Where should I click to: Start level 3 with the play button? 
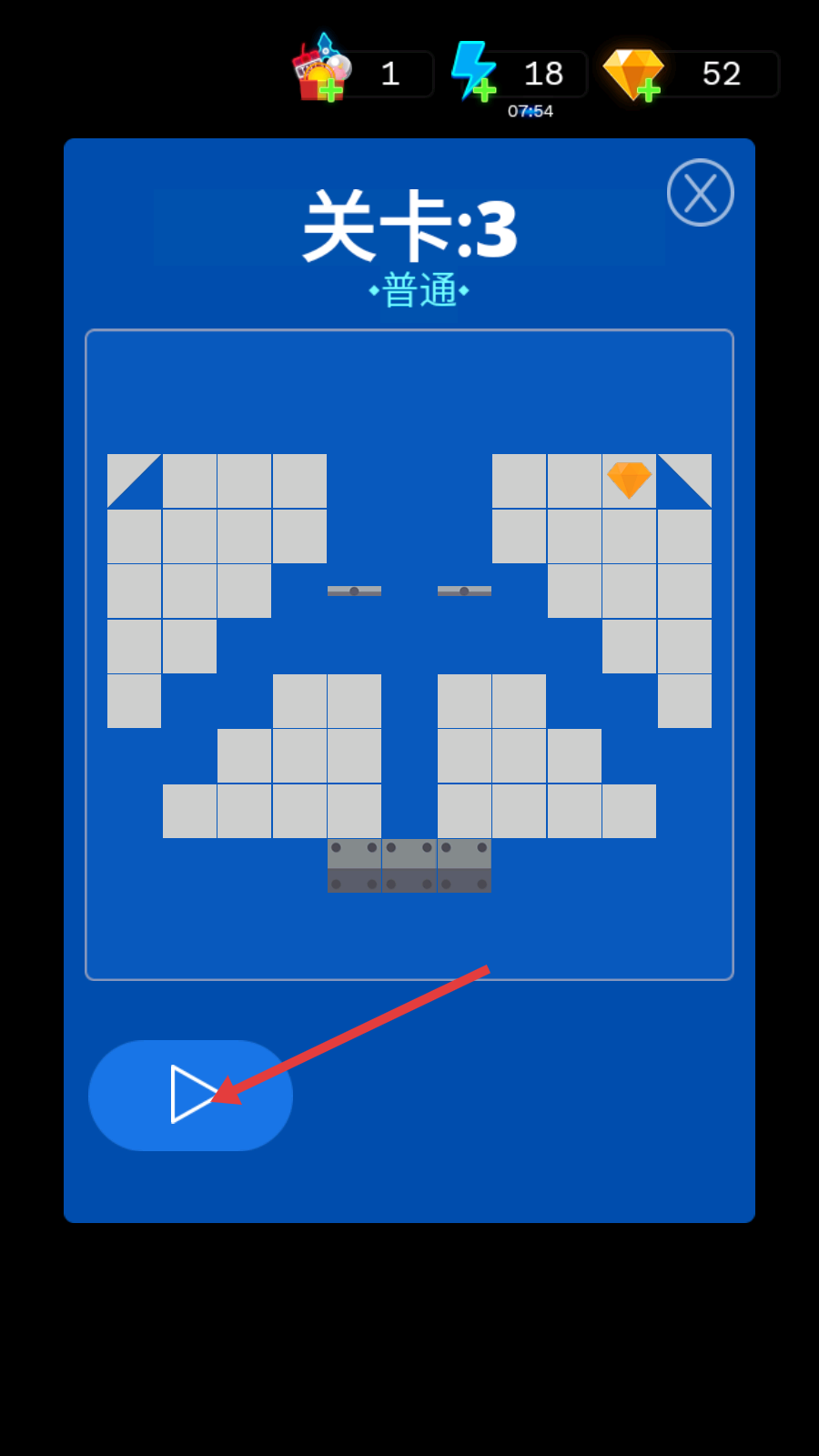coord(190,1095)
